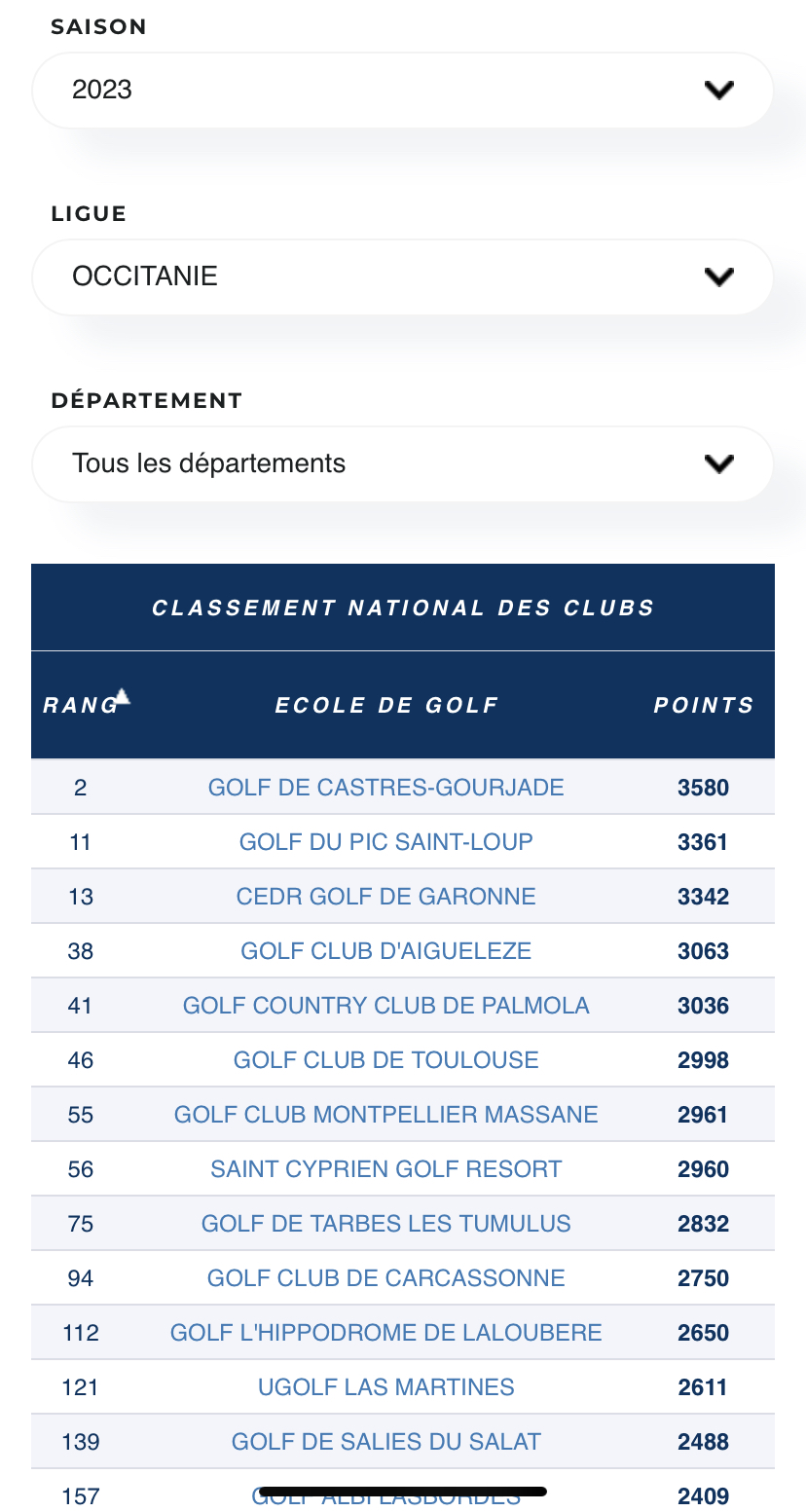View CEDR Golf de Garonne
The width and height of the screenshot is (806, 1512).
pyautogui.click(x=386, y=897)
